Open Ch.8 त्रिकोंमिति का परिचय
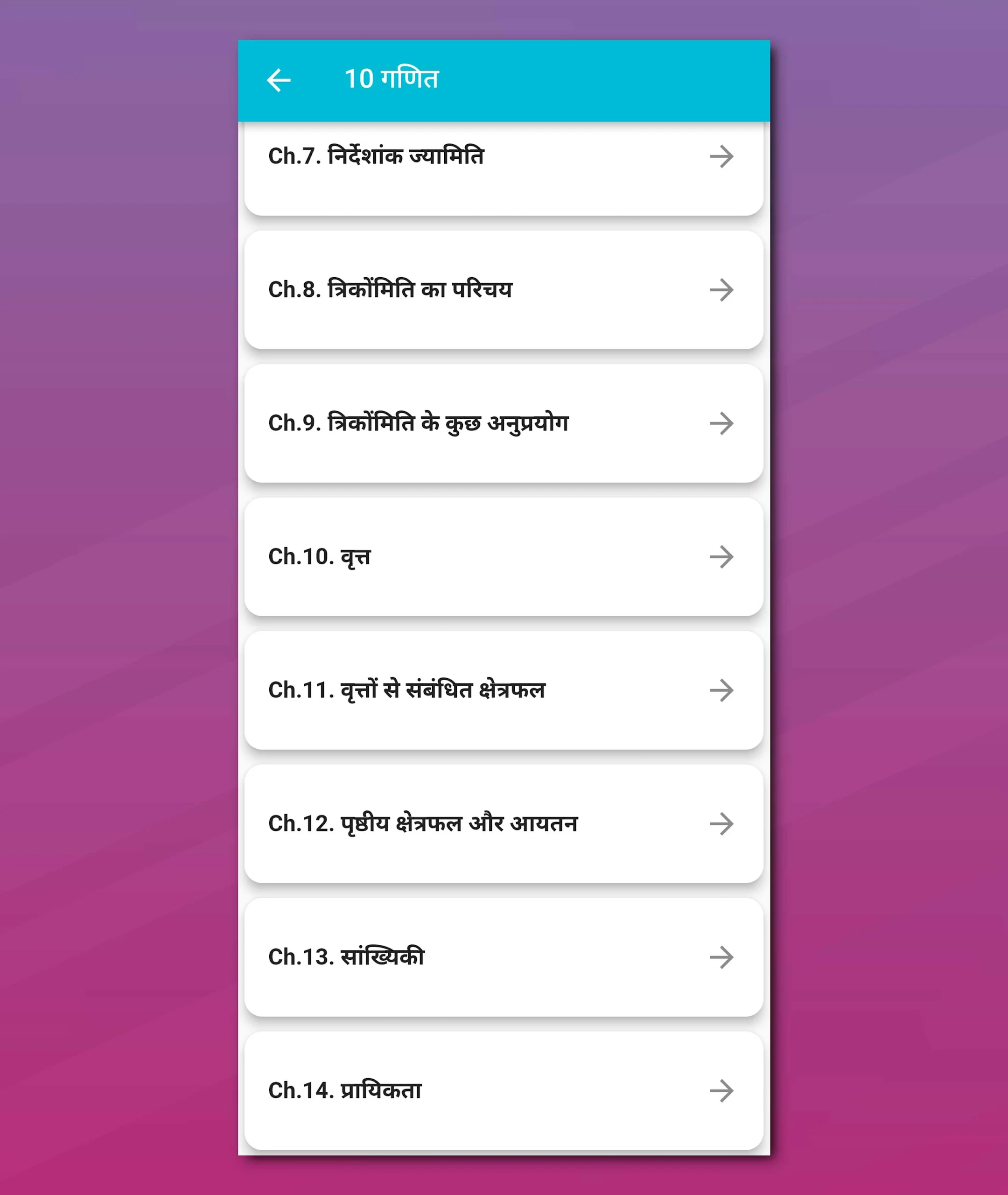1008x1195 pixels. coord(503,290)
